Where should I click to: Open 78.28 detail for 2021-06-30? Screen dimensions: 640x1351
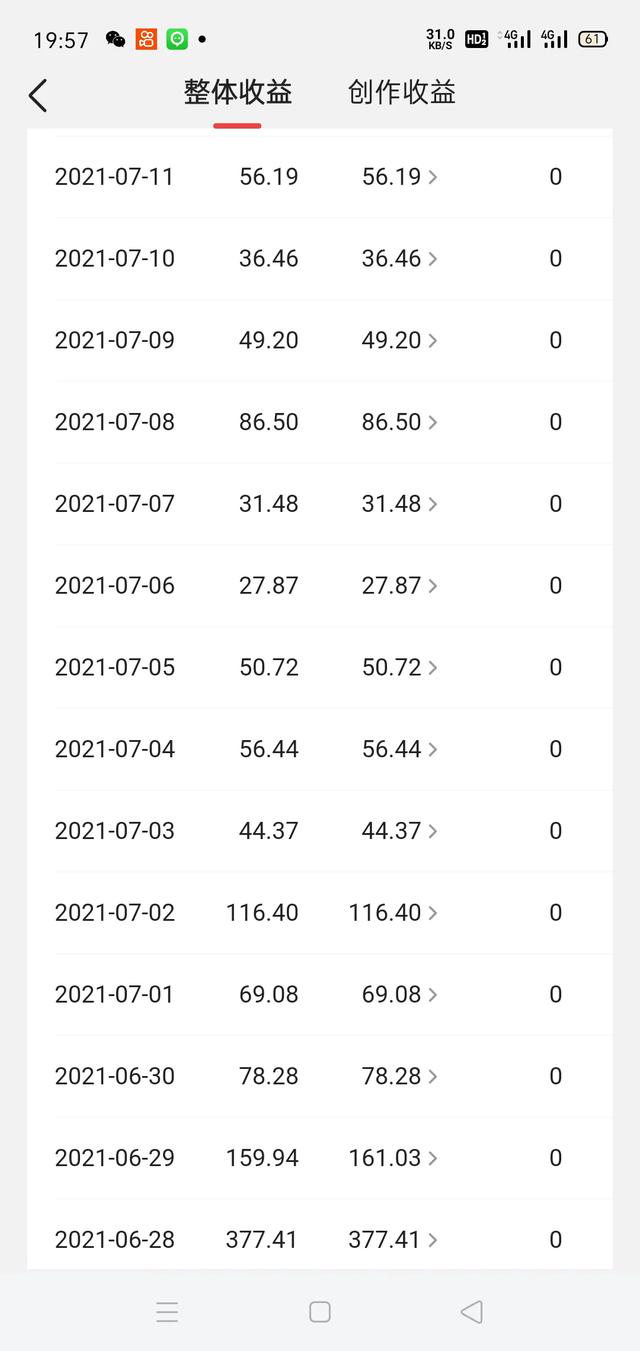pos(399,1076)
